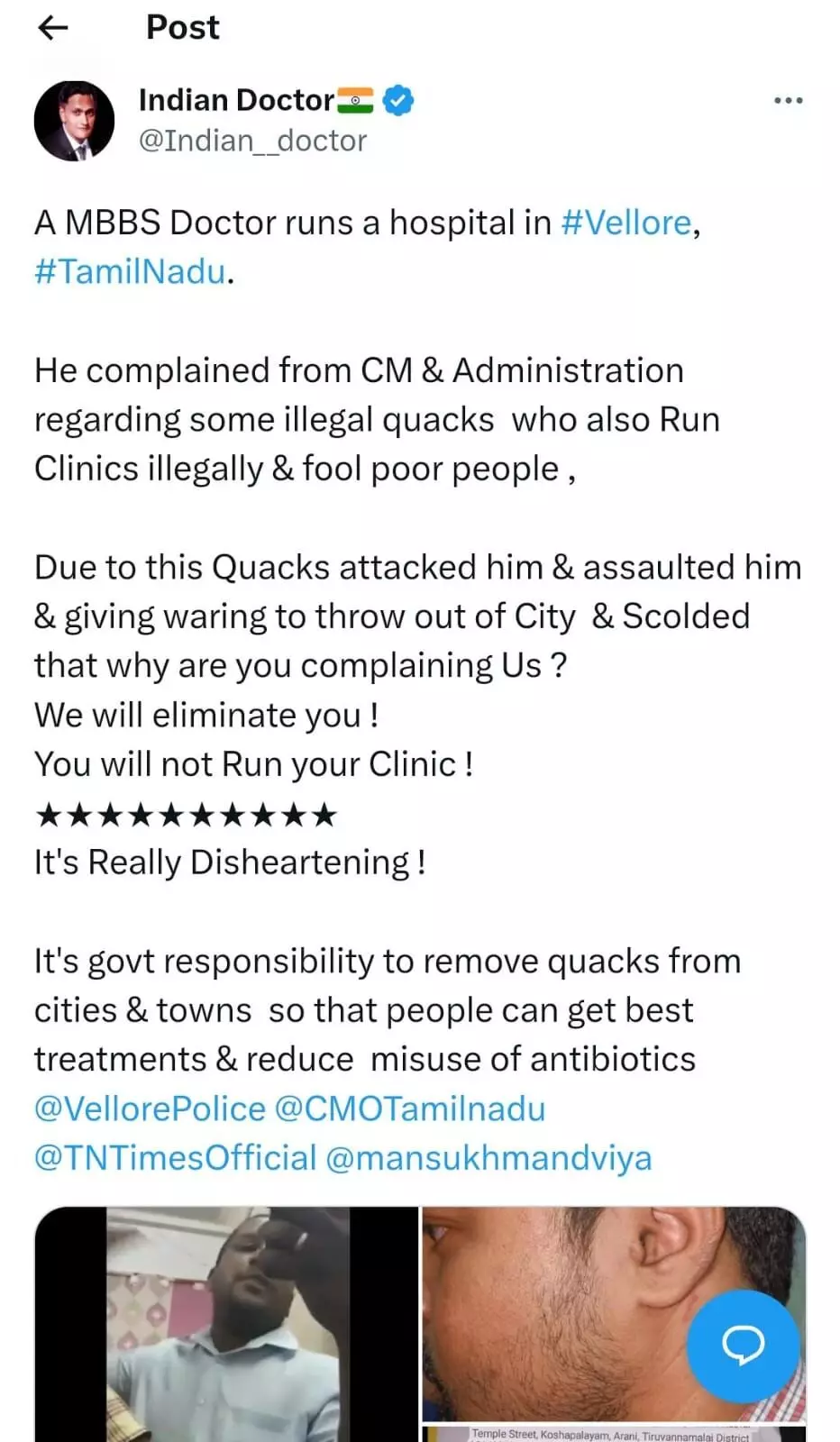This screenshot has width=840, height=1442.
Task: Open the post's three-dot overflow menu
Action: click(x=788, y=101)
